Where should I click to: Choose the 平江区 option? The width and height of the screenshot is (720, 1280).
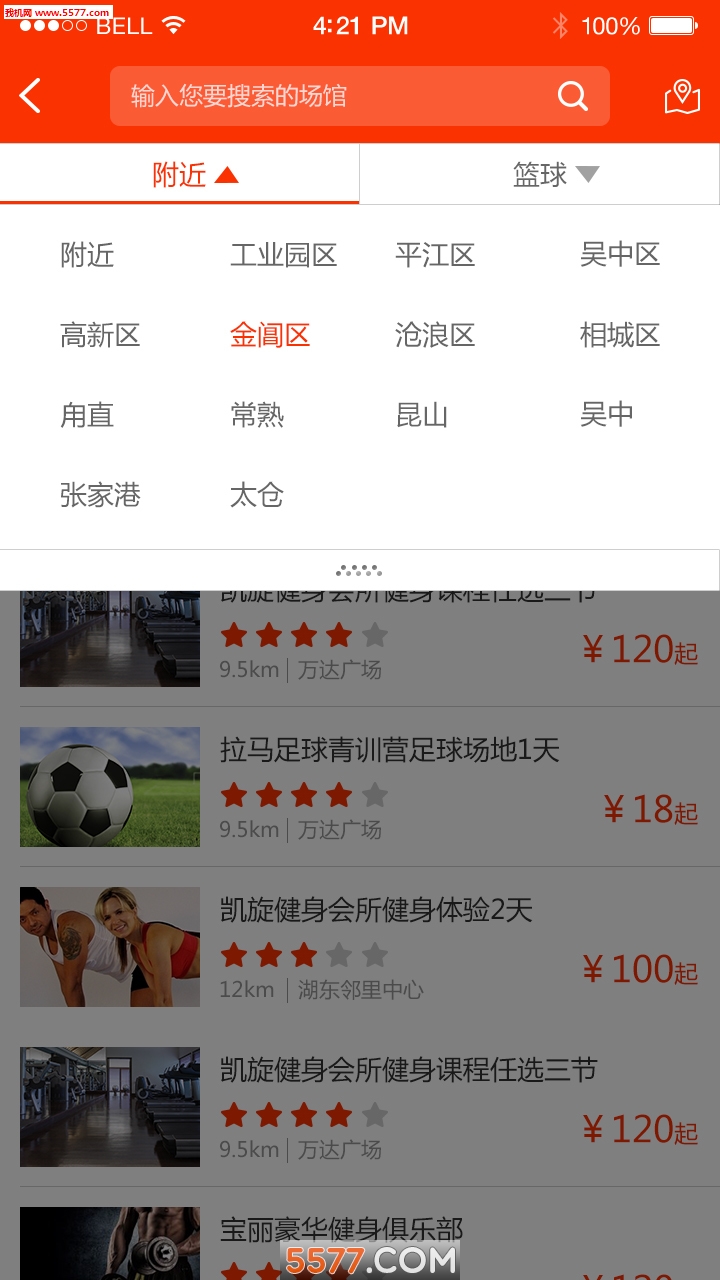tap(435, 255)
